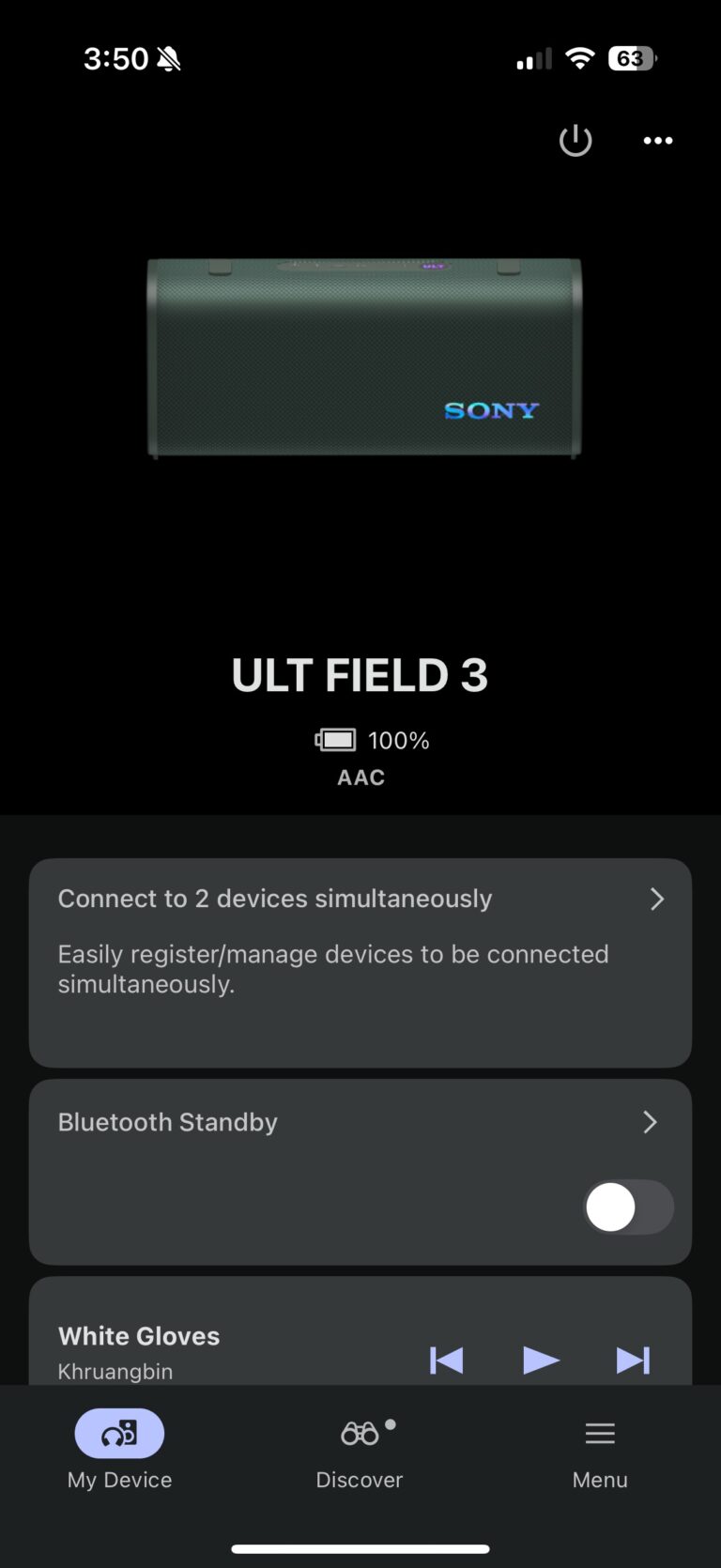
Task: Tap the Discover binoculars icon
Action: tap(360, 1434)
